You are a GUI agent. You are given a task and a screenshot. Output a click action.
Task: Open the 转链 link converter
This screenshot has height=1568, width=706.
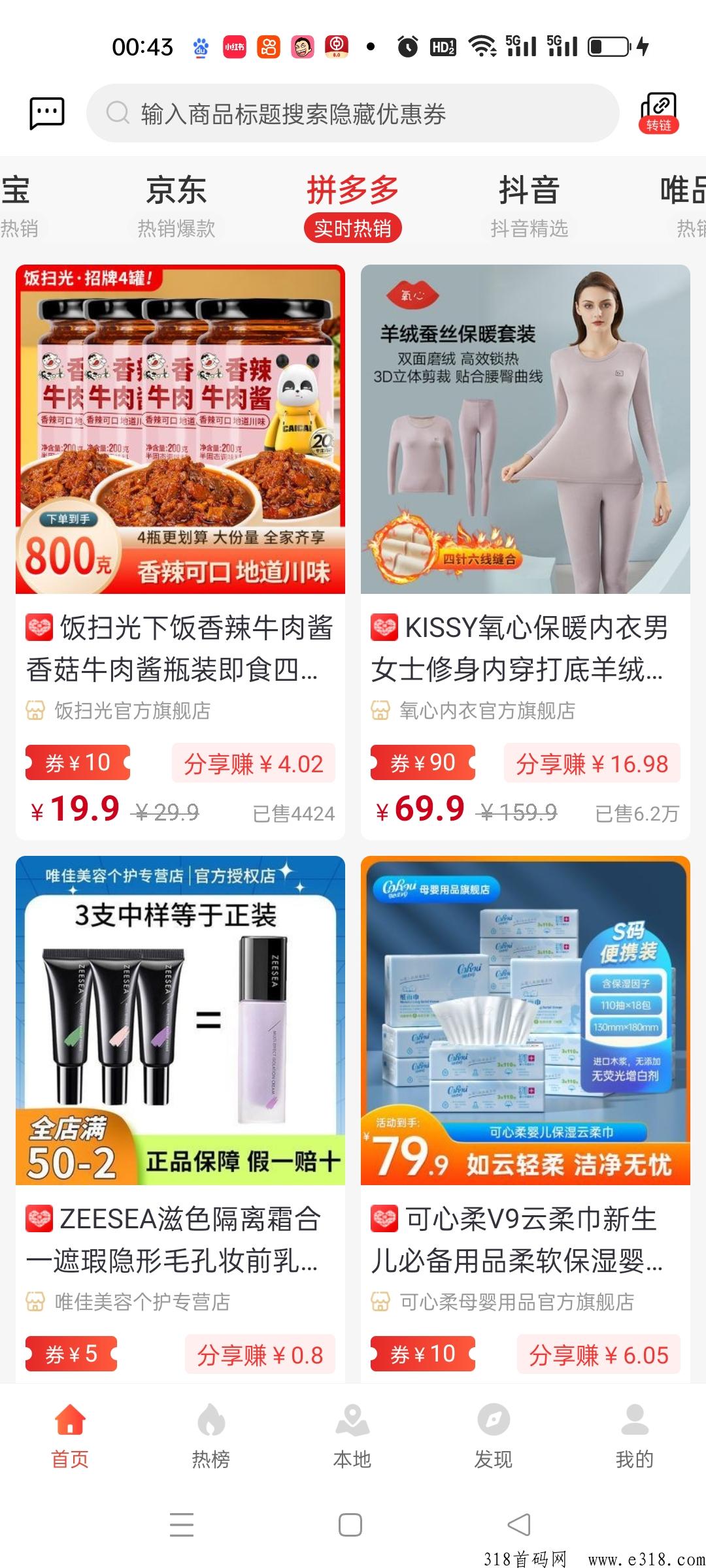658,112
